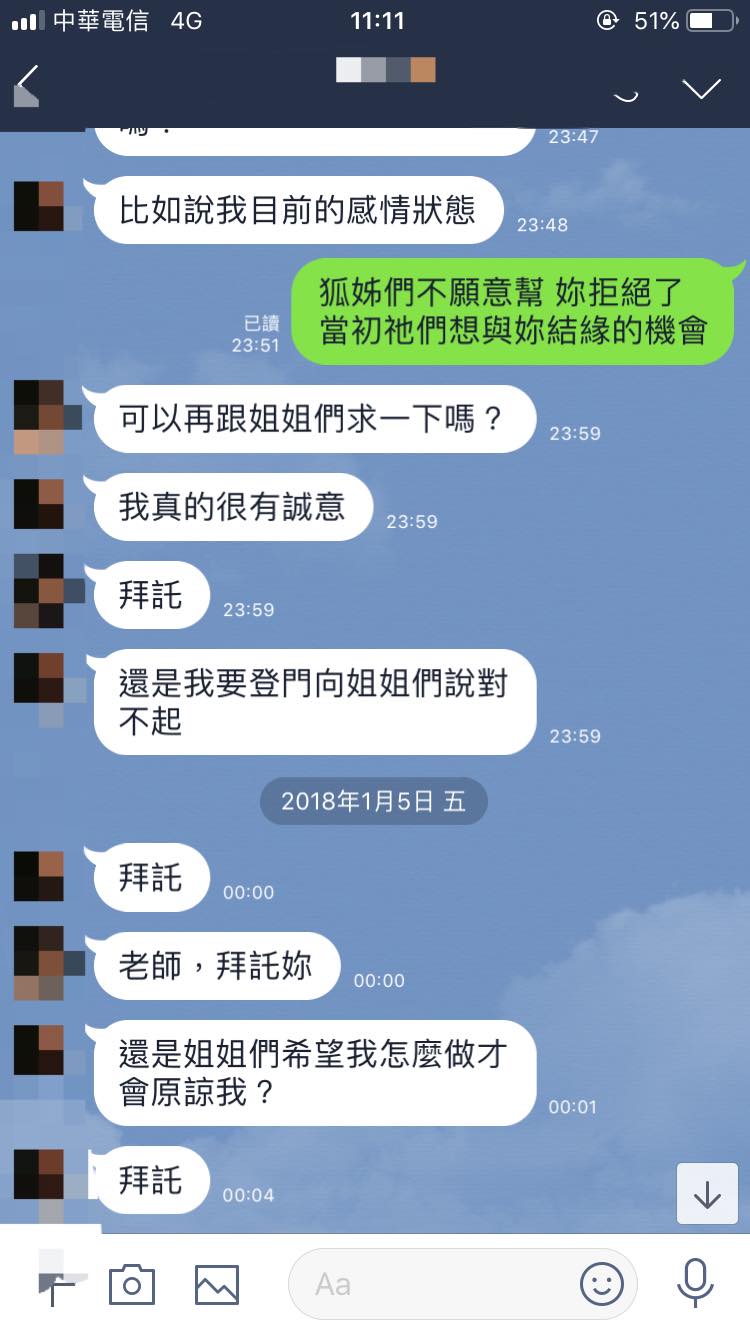Open sender's avatar next to 我真的很有誠意

(40, 504)
